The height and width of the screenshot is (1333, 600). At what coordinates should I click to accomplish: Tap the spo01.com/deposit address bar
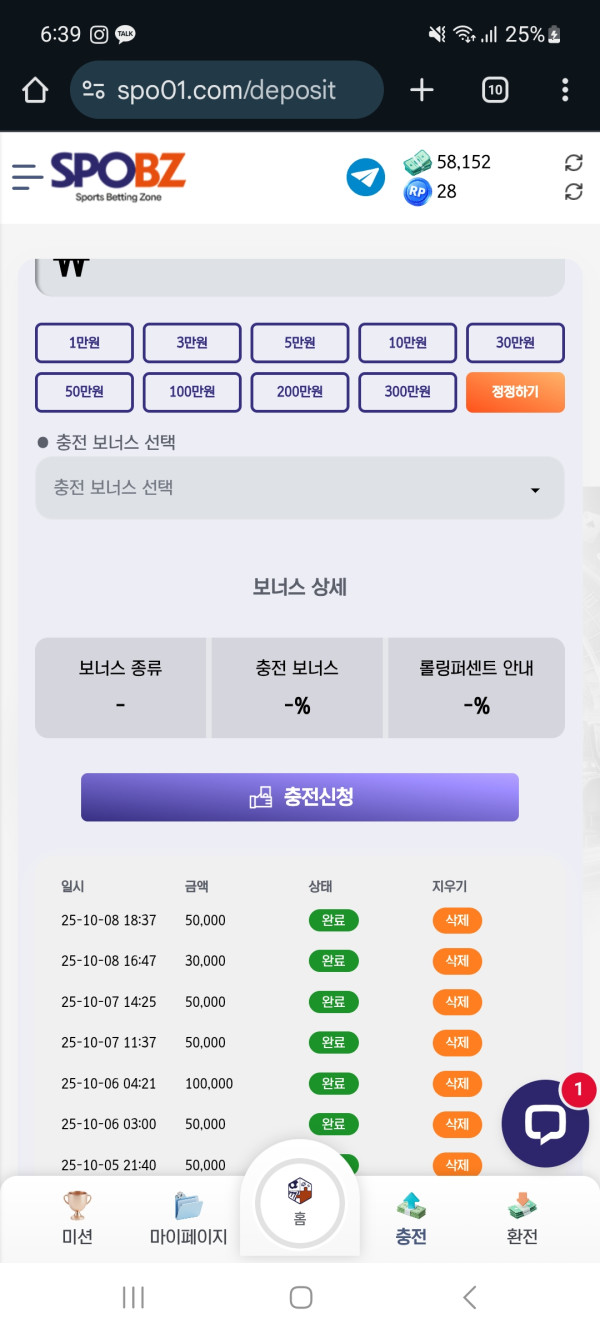[227, 91]
